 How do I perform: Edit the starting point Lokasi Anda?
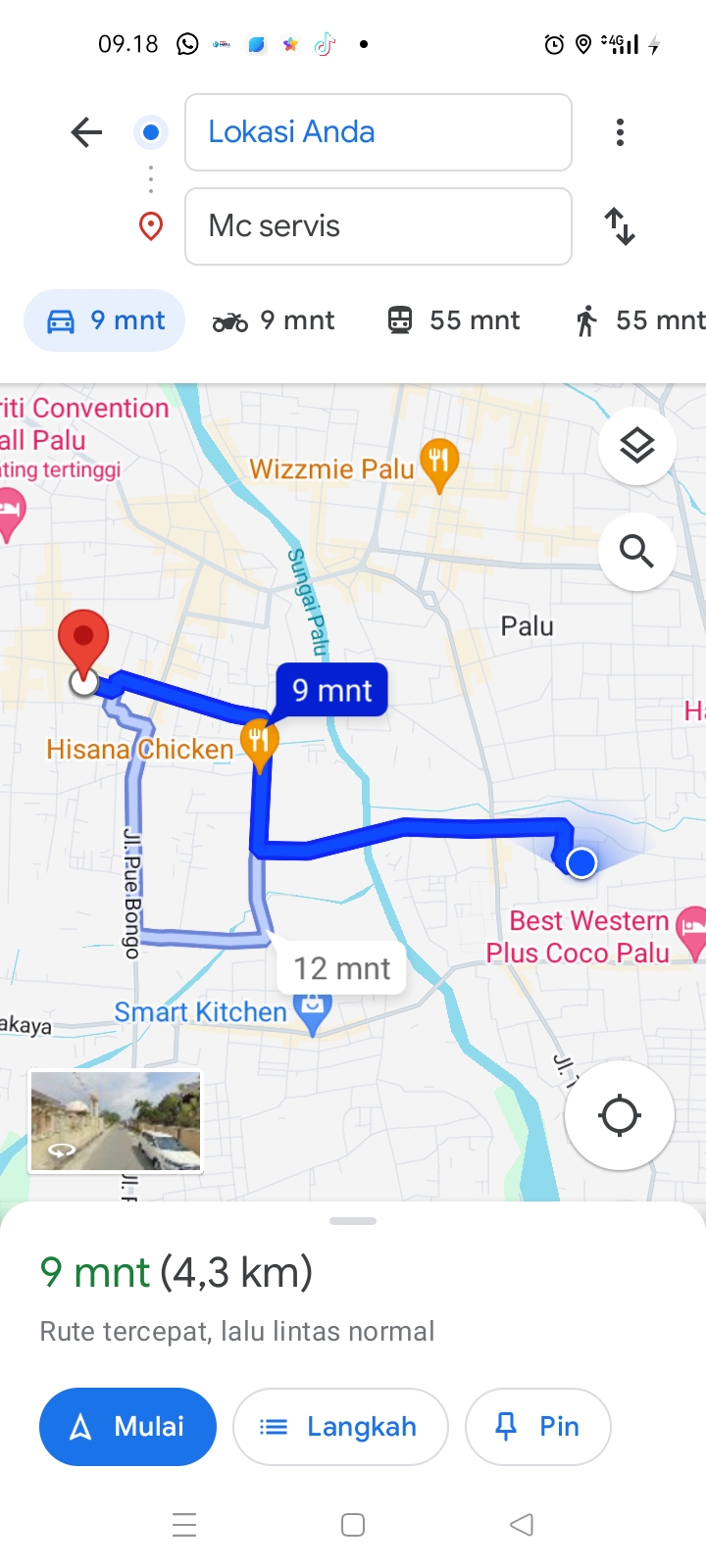coord(378,132)
